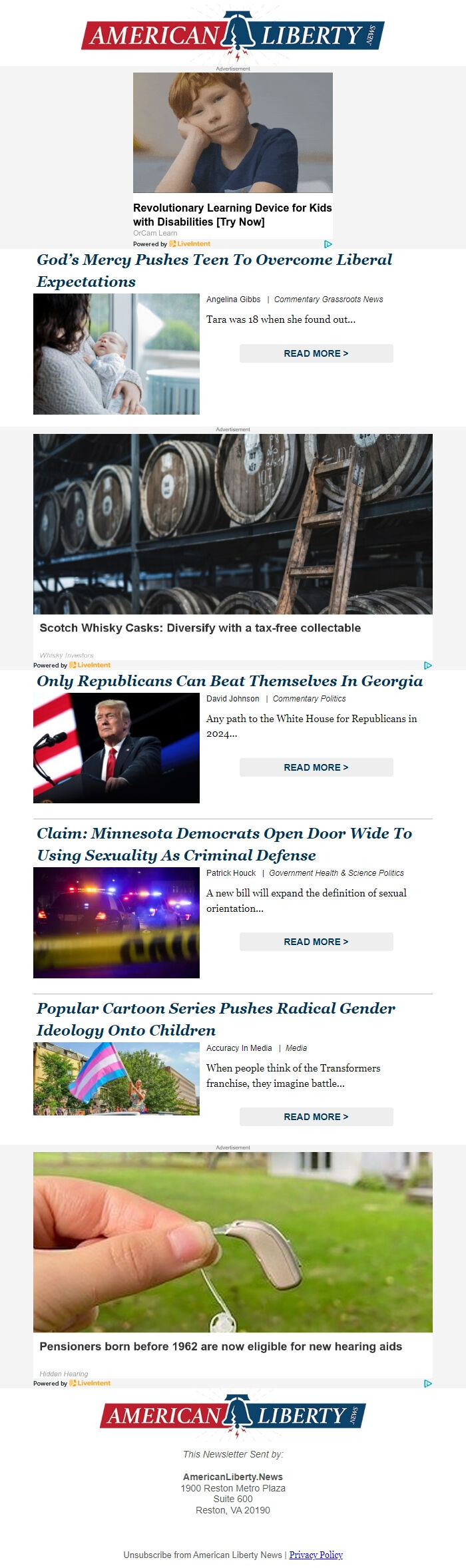
Task: Open the Revolutionary Learning Device ad
Action: click(x=232, y=214)
